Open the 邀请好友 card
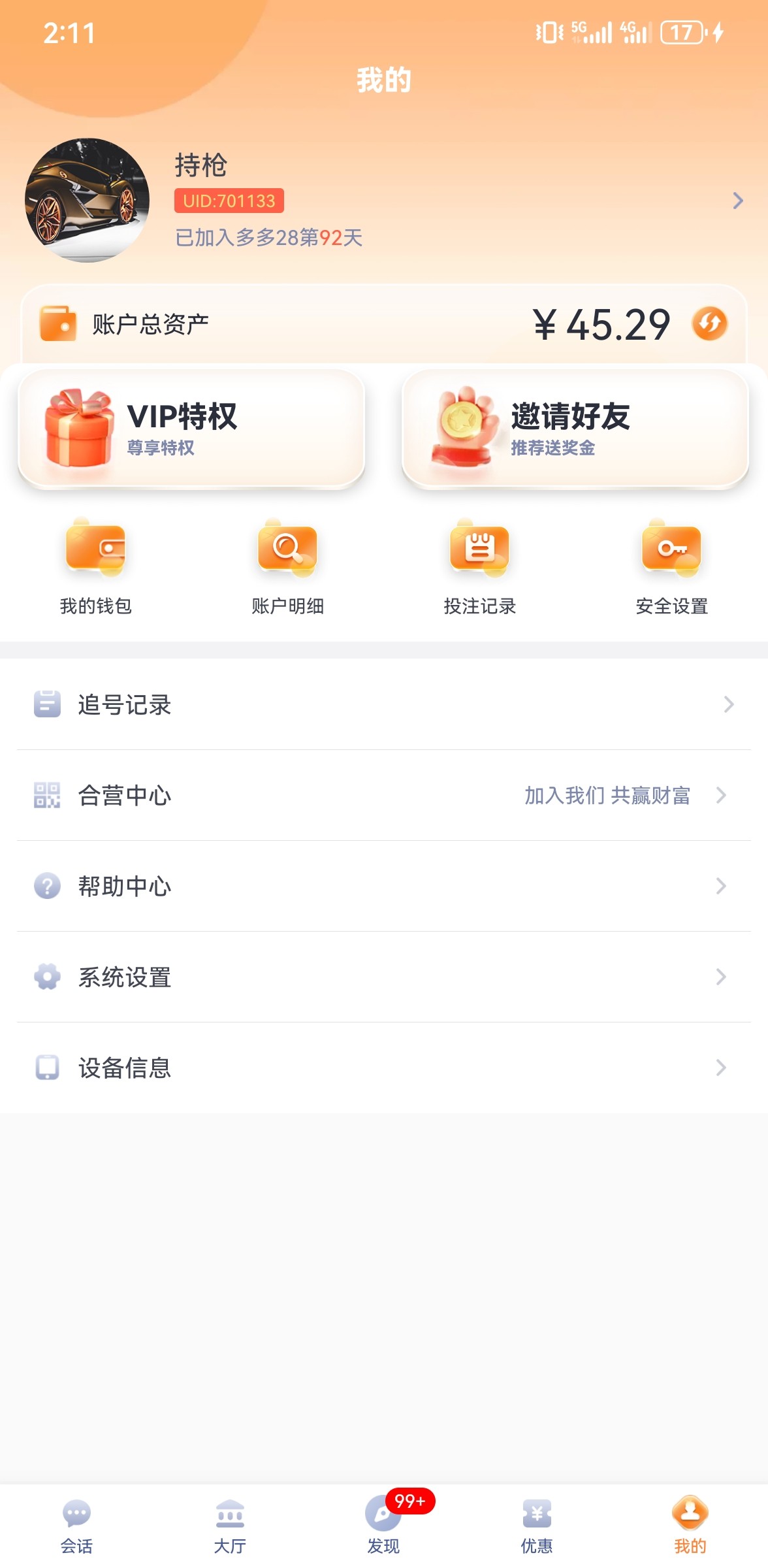This screenshot has height=1568, width=768. pos(575,429)
